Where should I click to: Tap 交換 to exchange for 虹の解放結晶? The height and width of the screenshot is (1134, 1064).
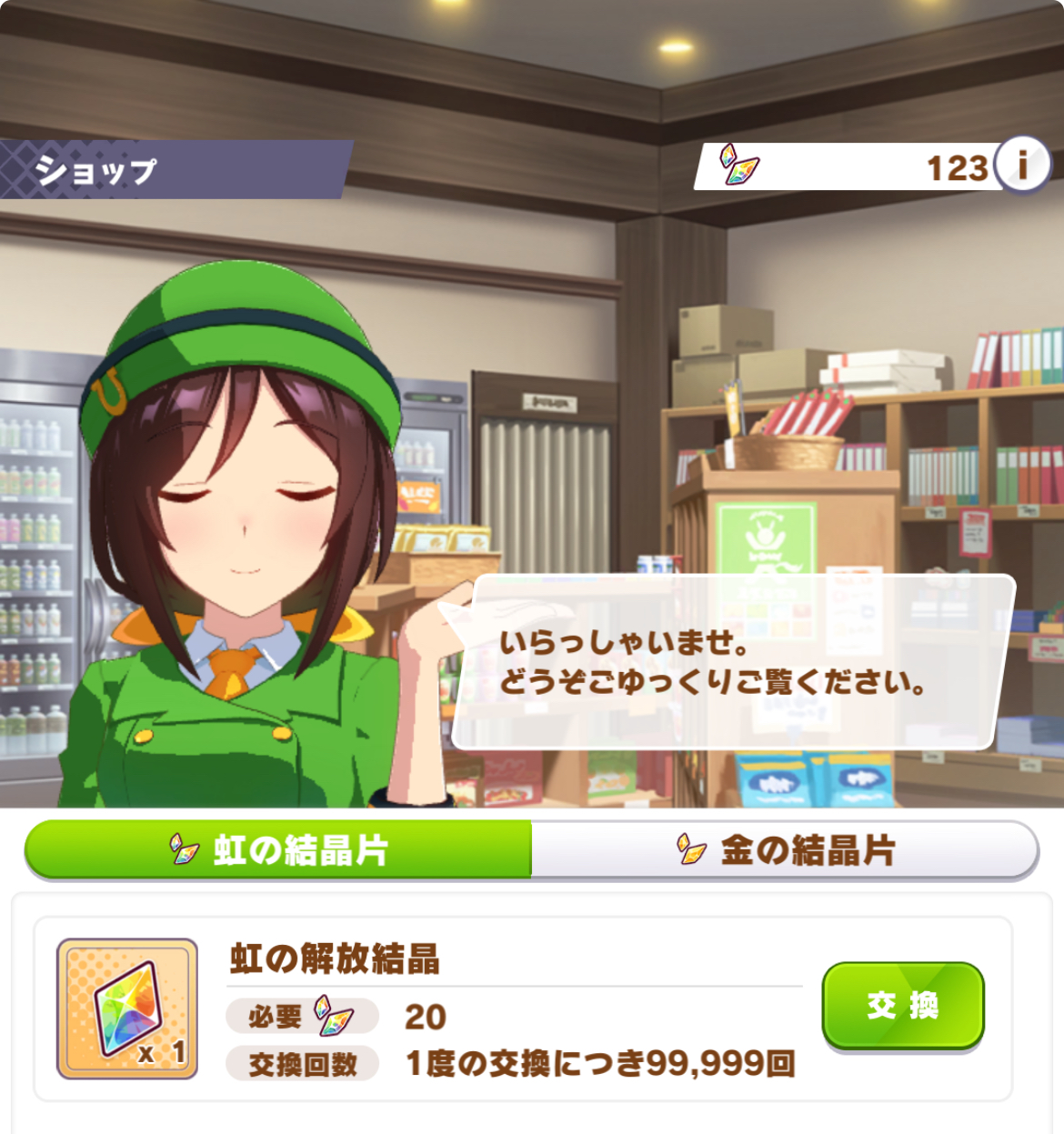902,1006
